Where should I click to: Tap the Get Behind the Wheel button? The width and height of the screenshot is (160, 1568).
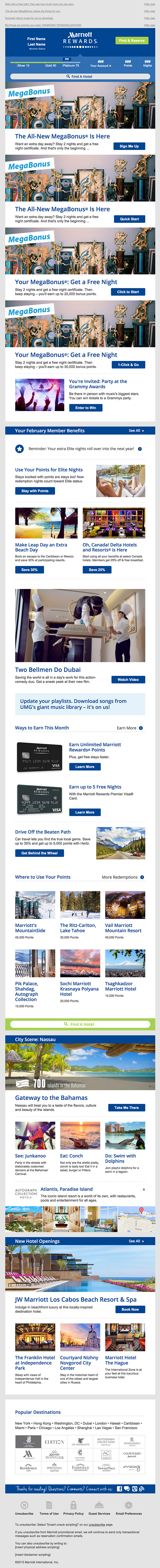[39, 853]
